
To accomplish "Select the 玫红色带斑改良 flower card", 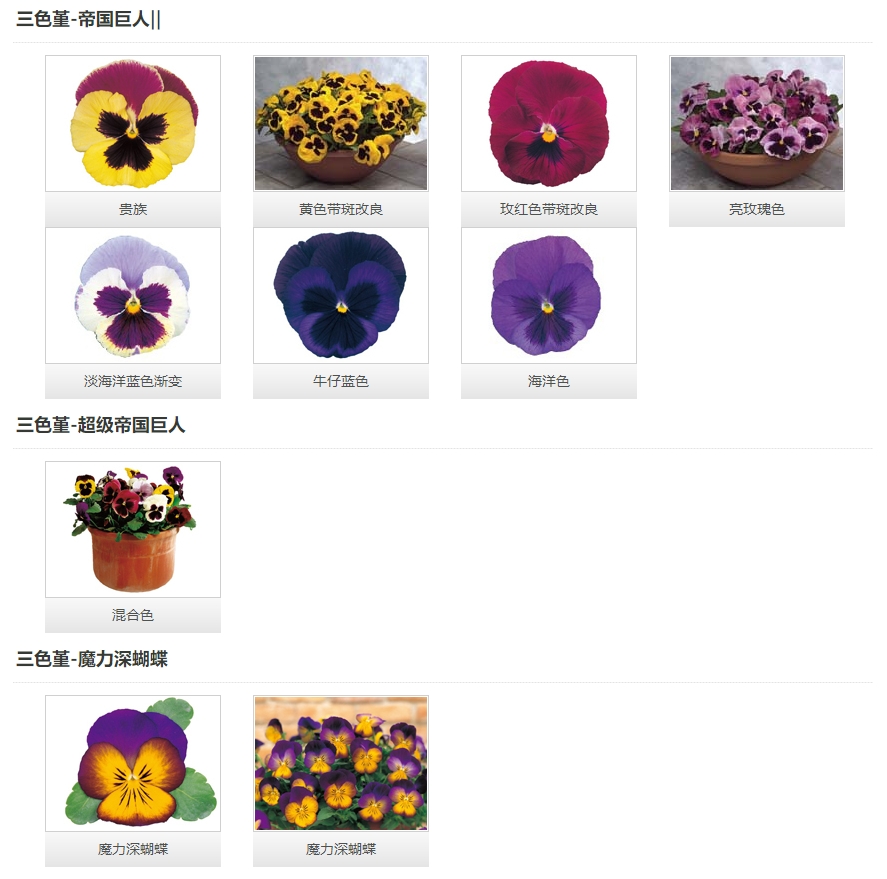I will (549, 124).
